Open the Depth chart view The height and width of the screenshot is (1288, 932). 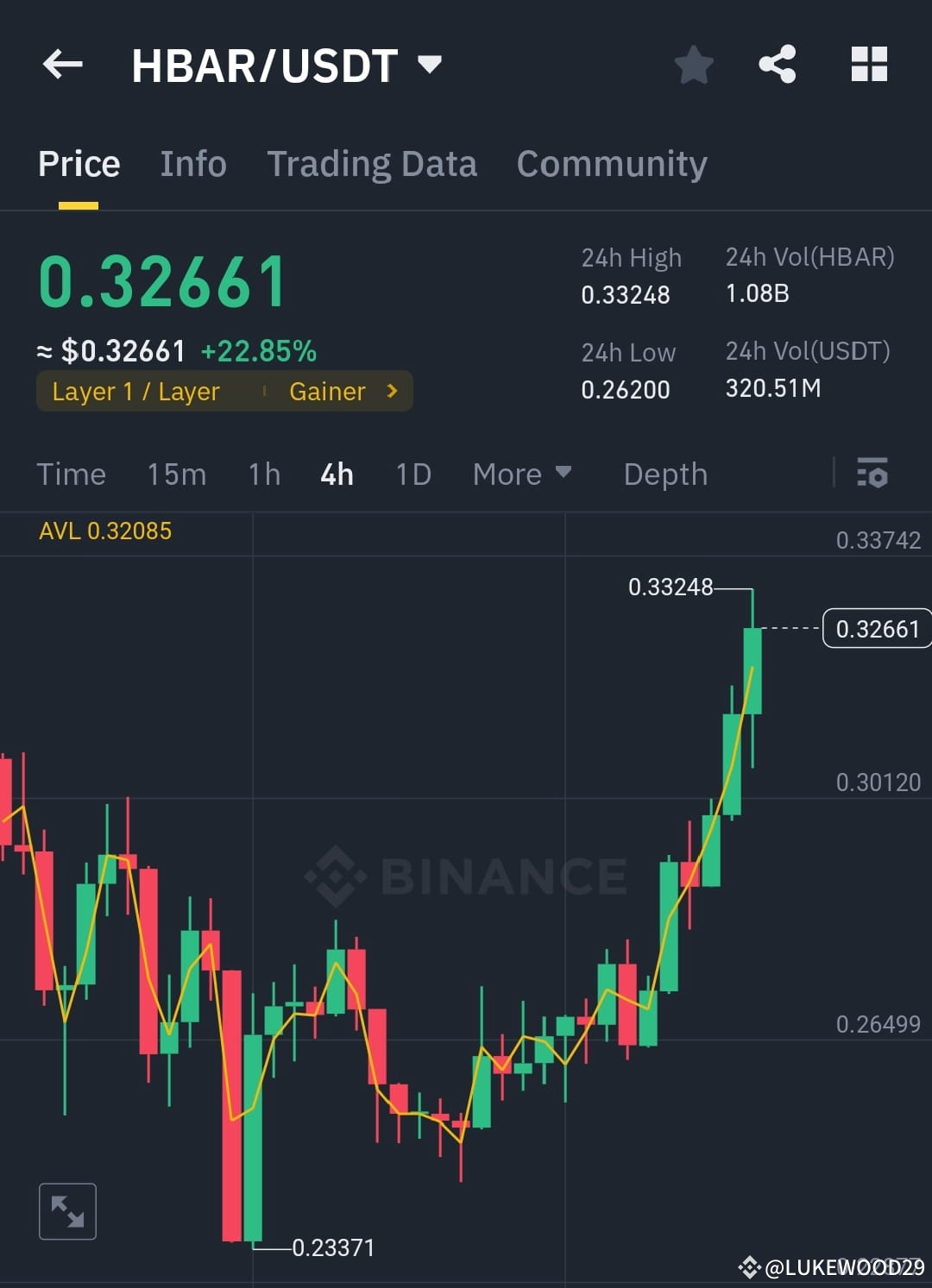click(664, 474)
